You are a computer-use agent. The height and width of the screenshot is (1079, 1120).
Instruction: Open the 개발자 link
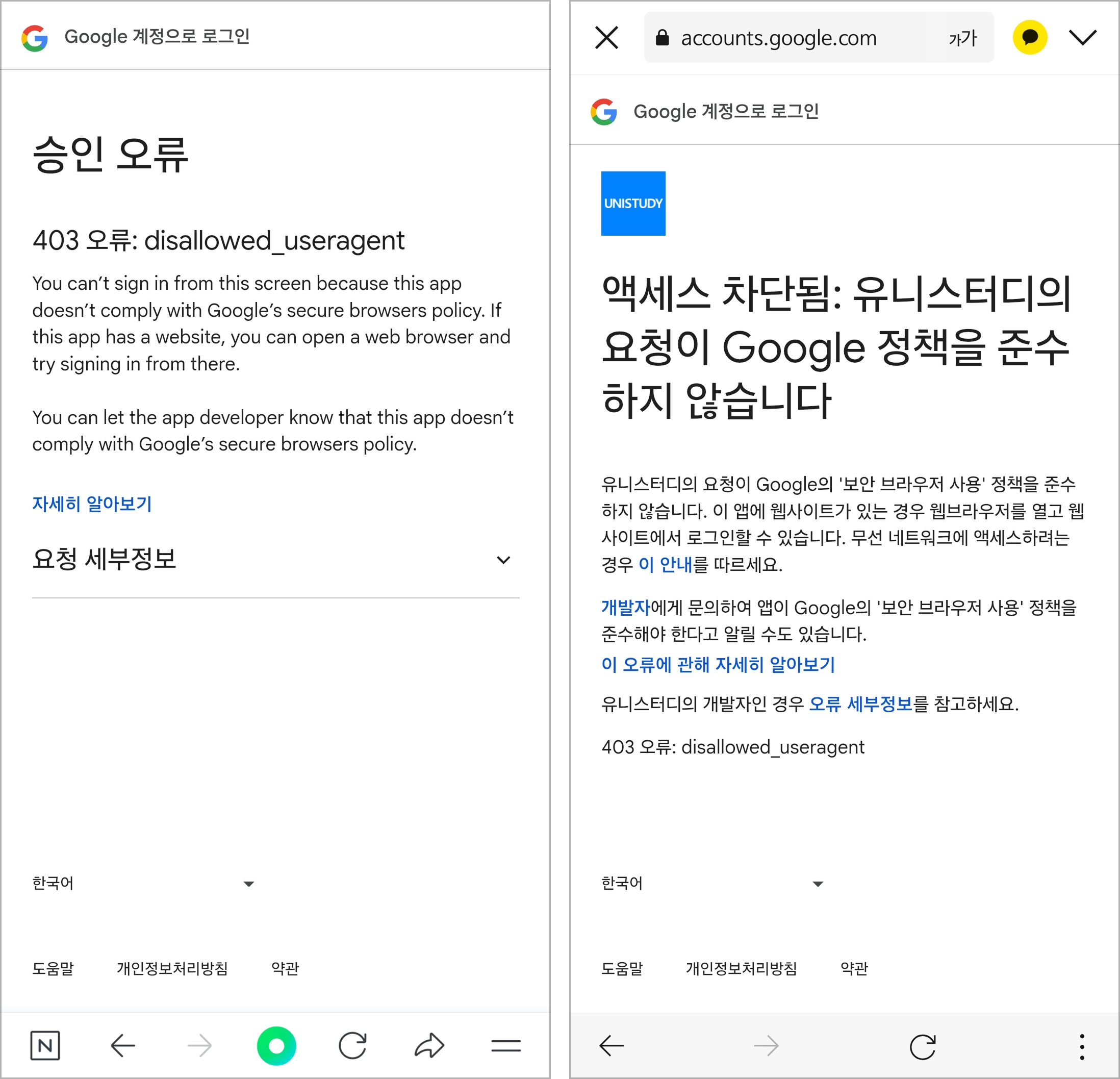[626, 607]
